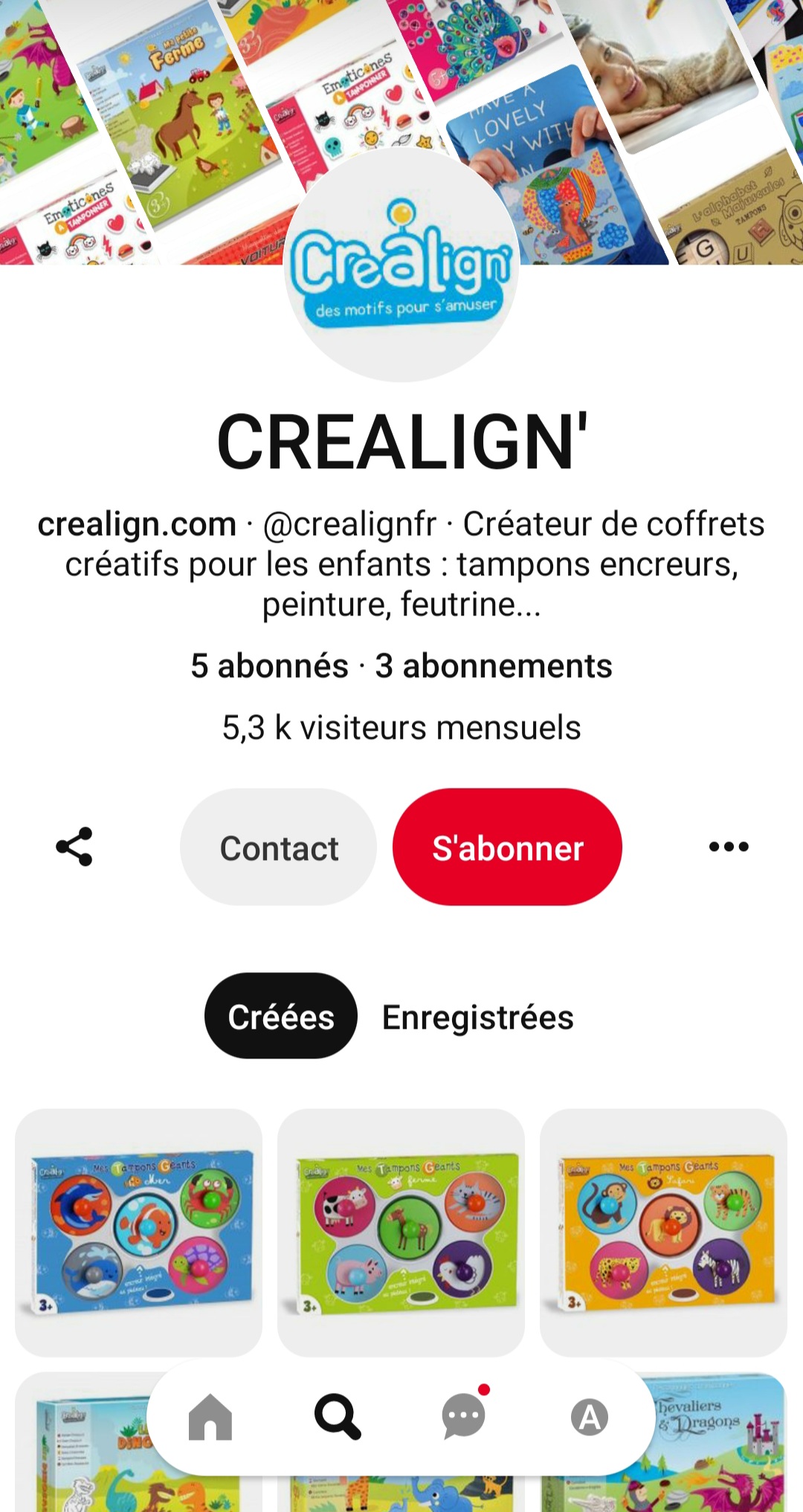View the 5 abonnés list
803x1512 pixels.
[x=269, y=665]
